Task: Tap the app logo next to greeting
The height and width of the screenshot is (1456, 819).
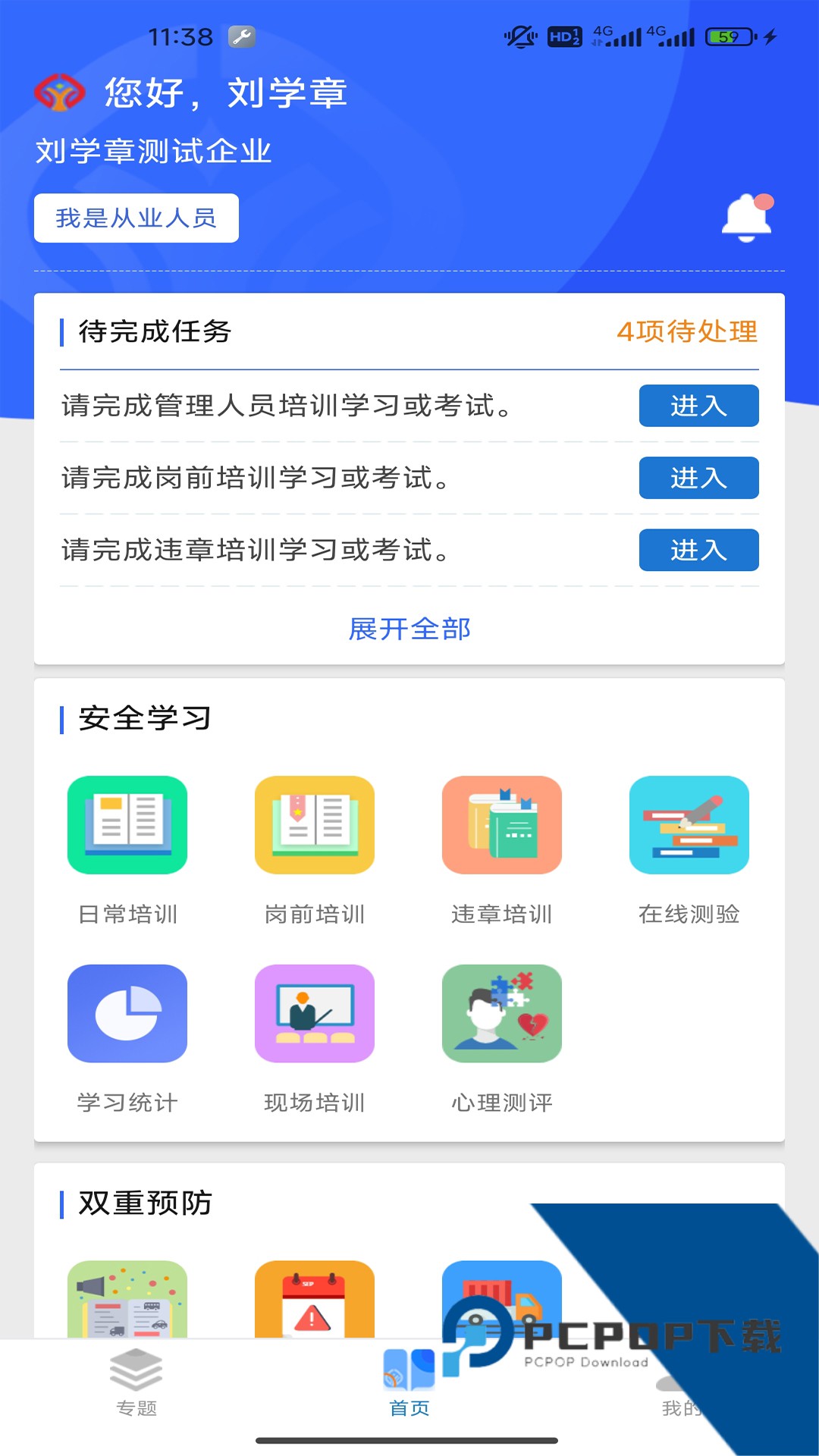Action: [x=60, y=92]
